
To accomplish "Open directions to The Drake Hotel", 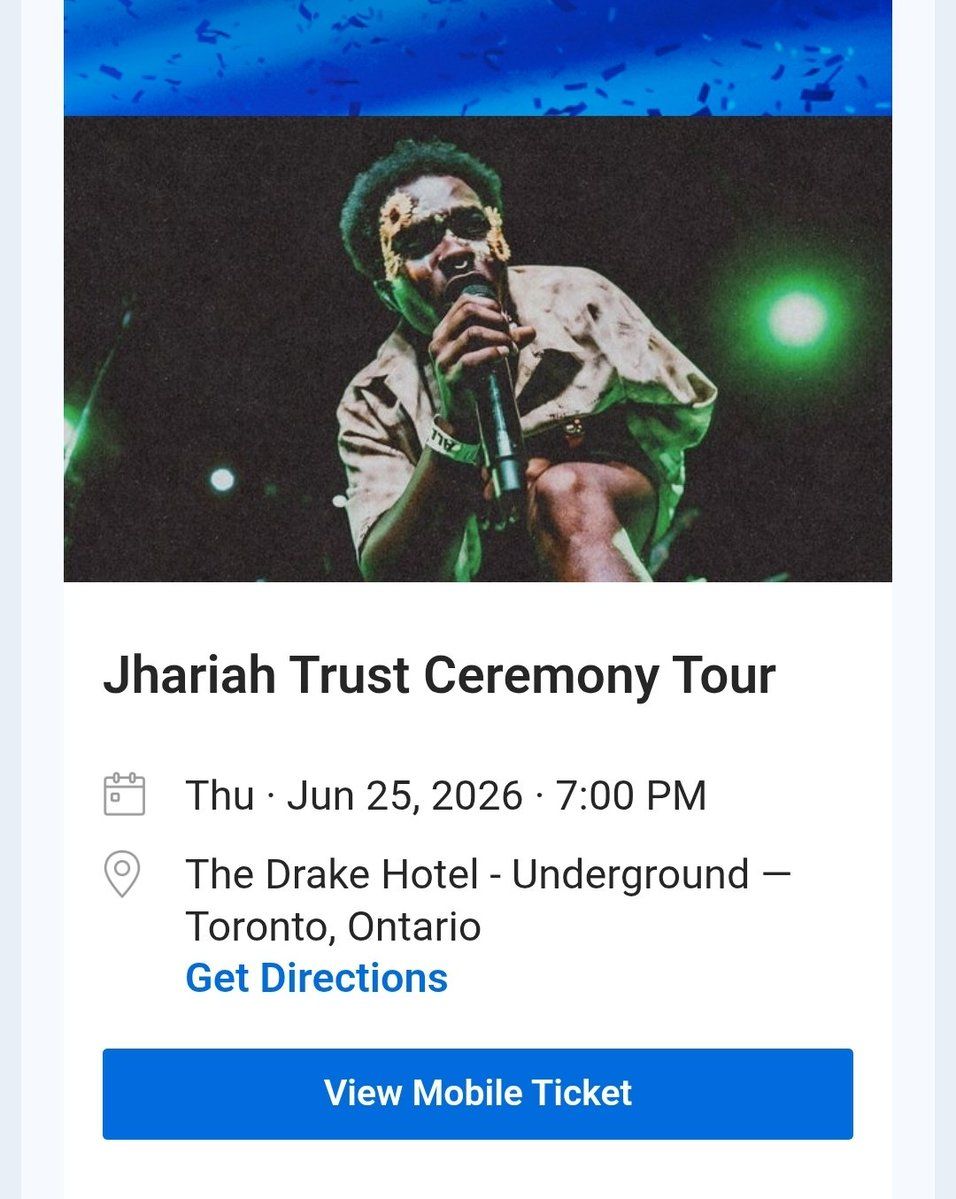I will [316, 977].
